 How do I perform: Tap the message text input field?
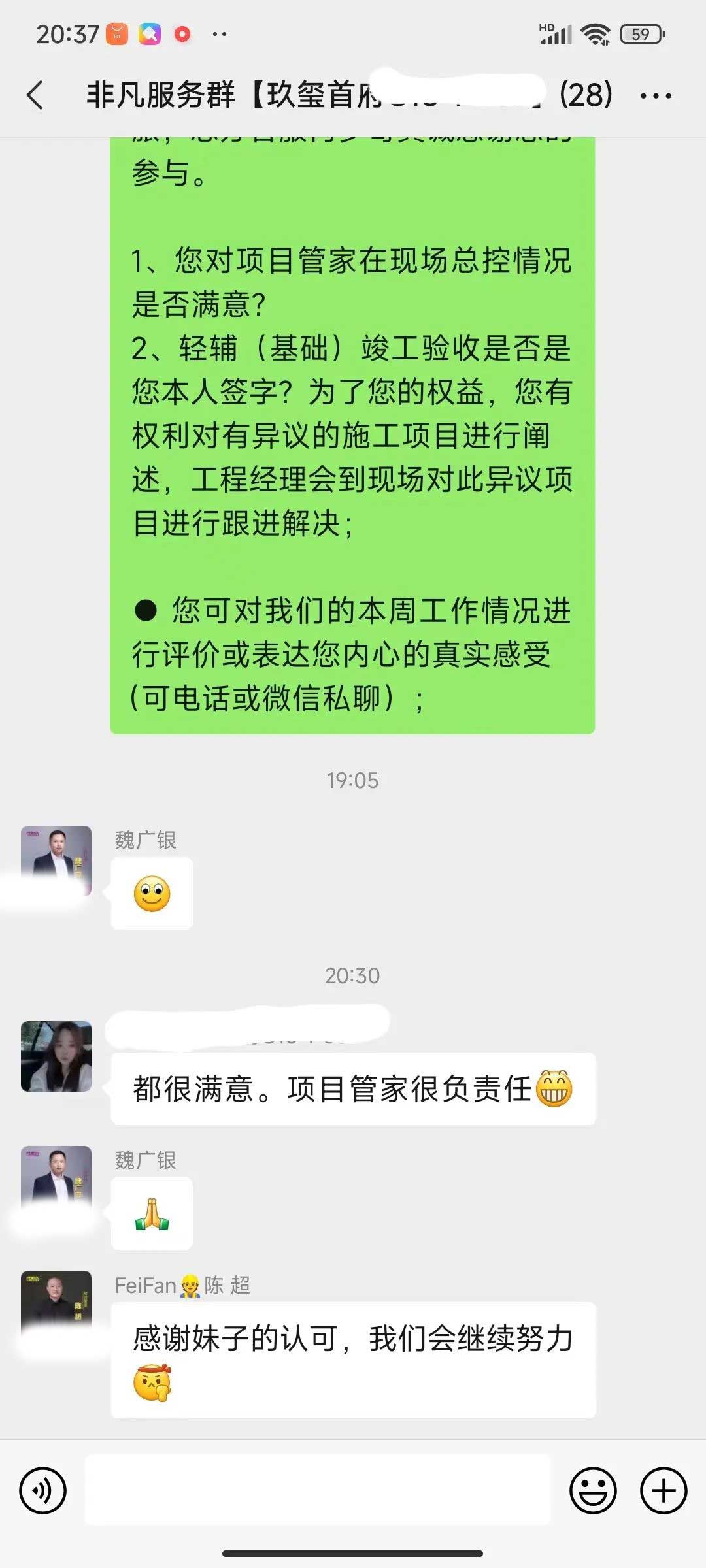tap(318, 1490)
